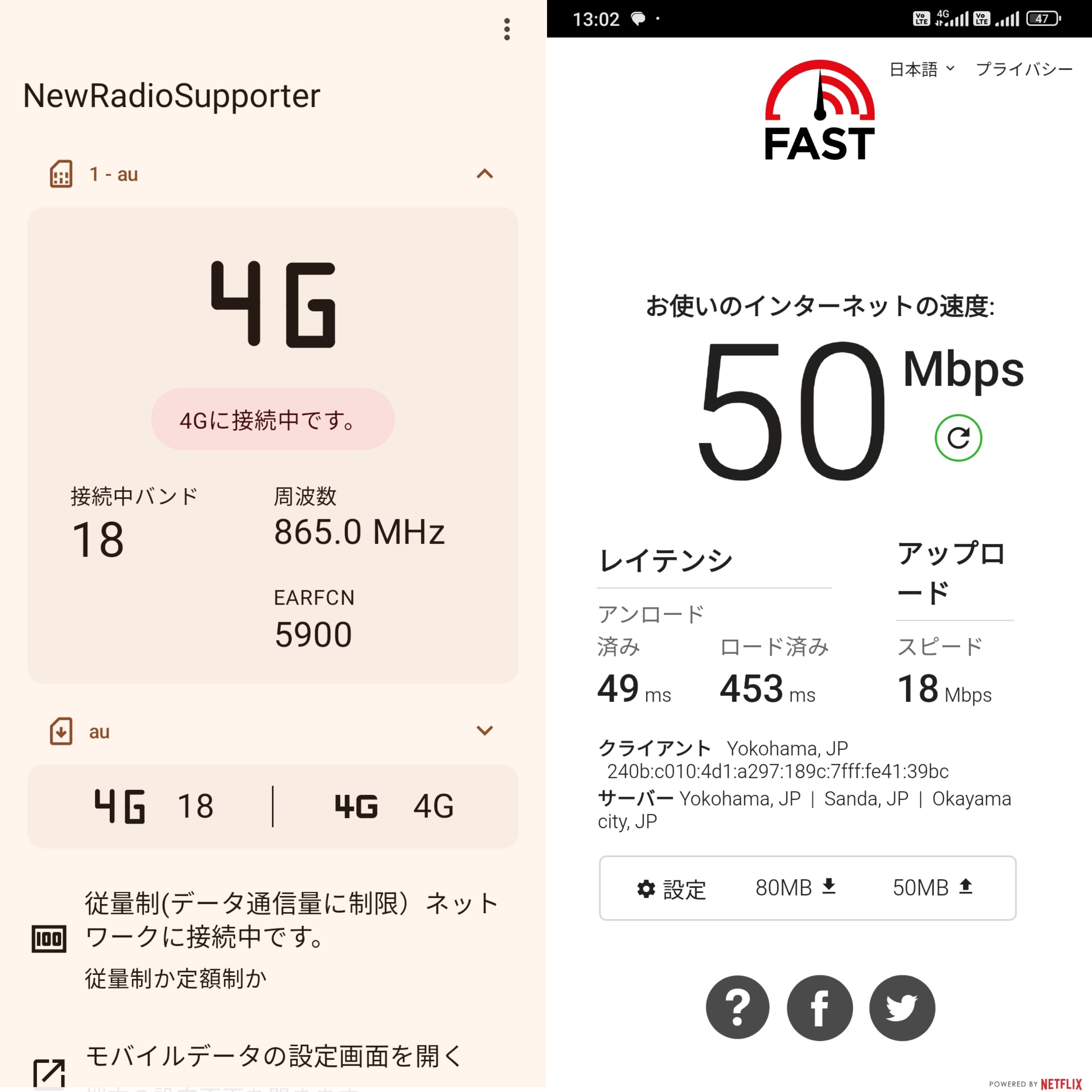Open the metered network connection row
The image size is (1092, 1092).
(x=273, y=939)
